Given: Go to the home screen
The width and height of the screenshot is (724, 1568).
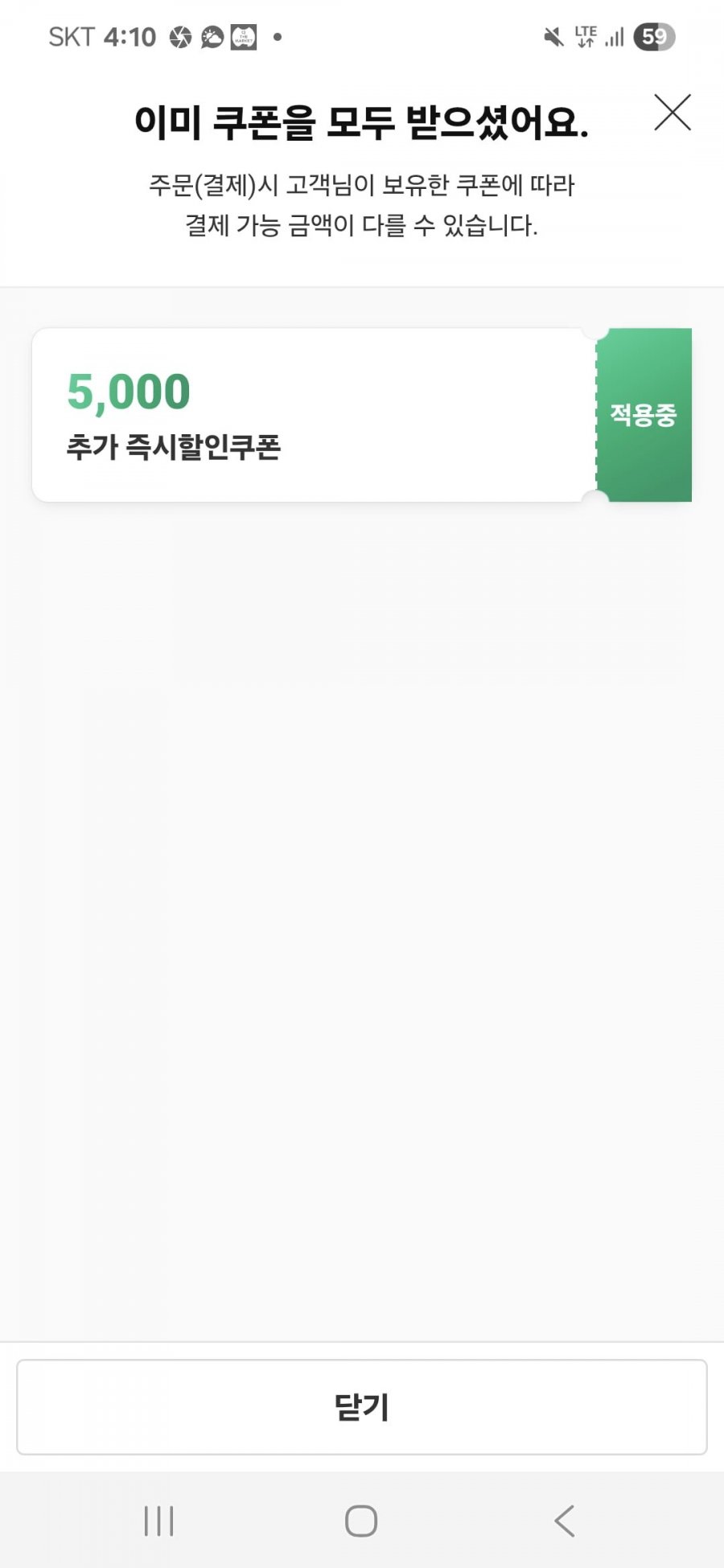Looking at the screenshot, I should pyautogui.click(x=361, y=1521).
